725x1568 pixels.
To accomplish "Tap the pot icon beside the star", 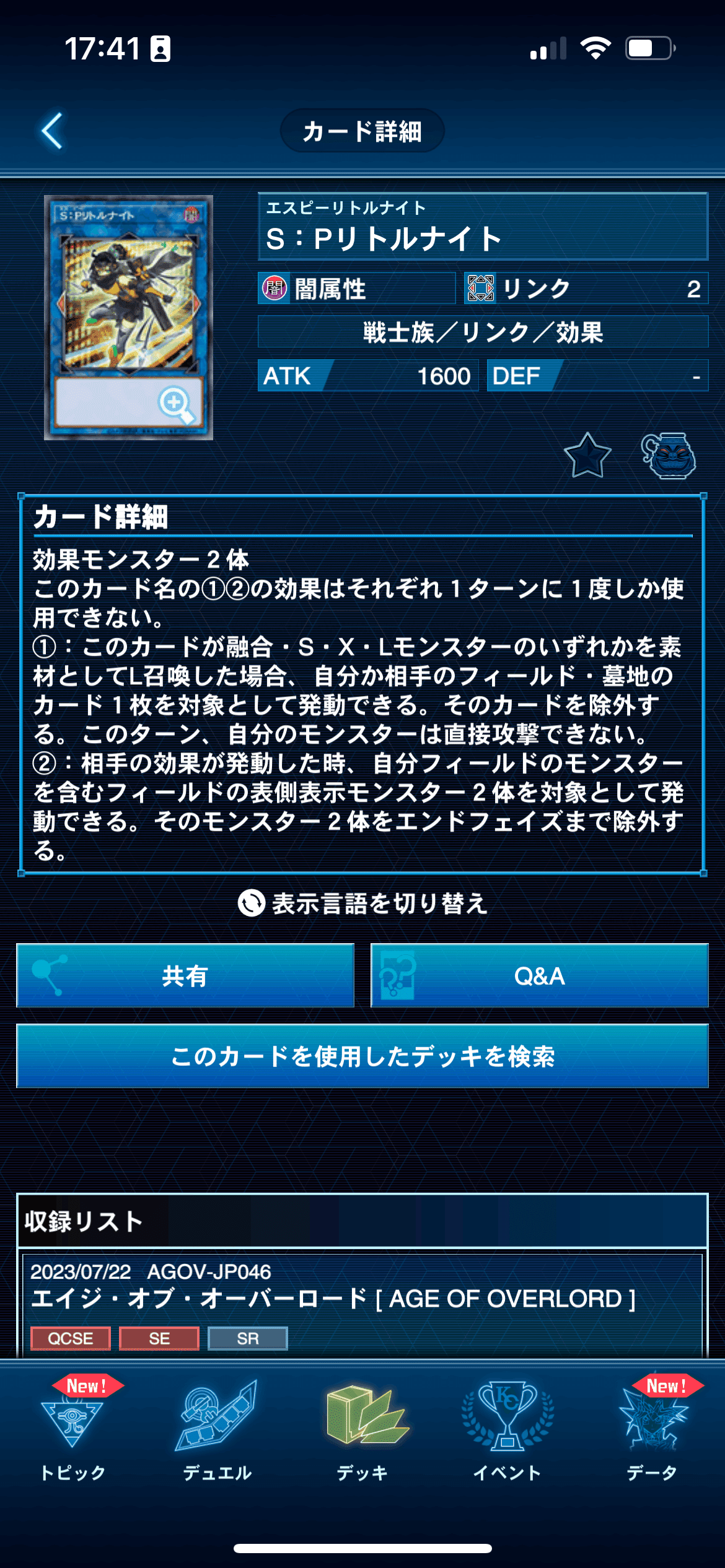I will (x=669, y=456).
